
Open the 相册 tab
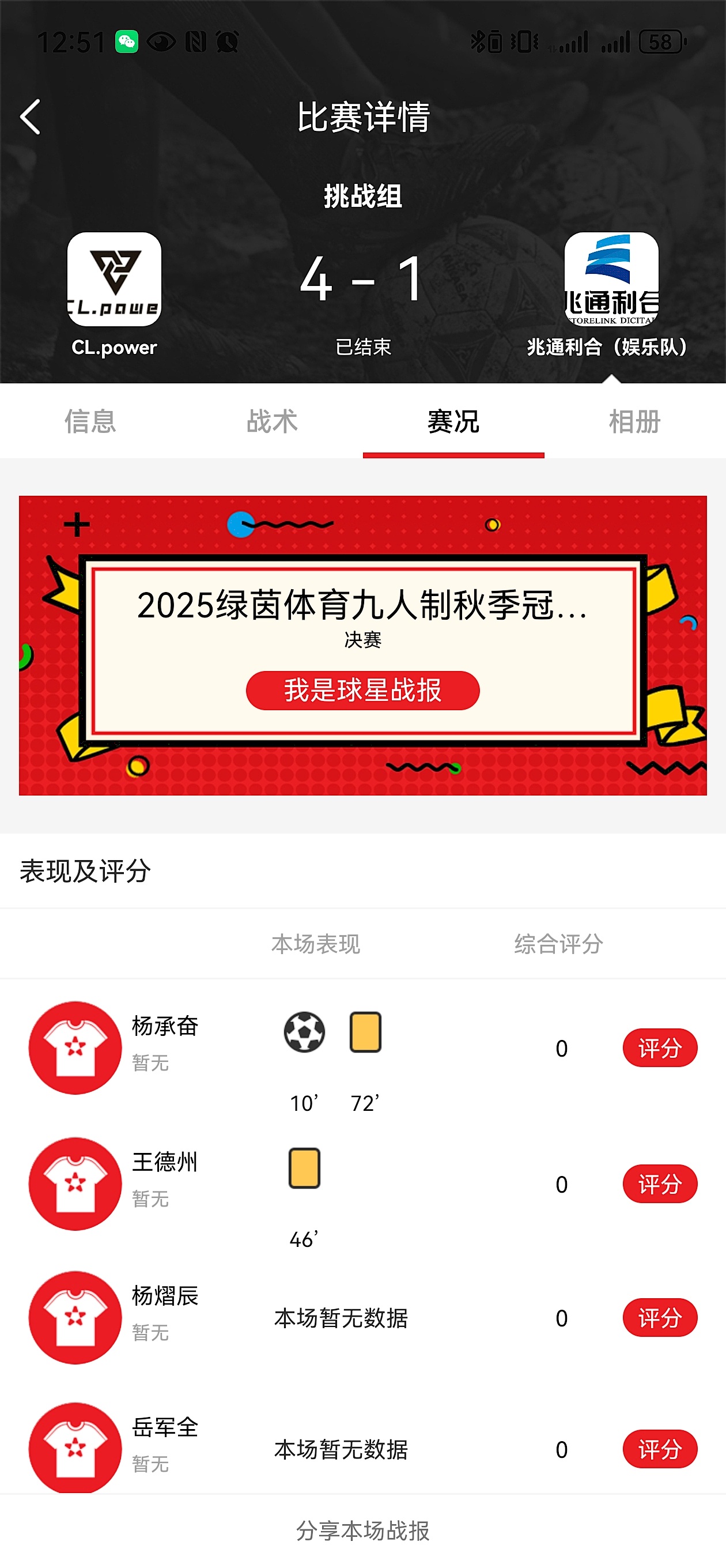coord(634,421)
